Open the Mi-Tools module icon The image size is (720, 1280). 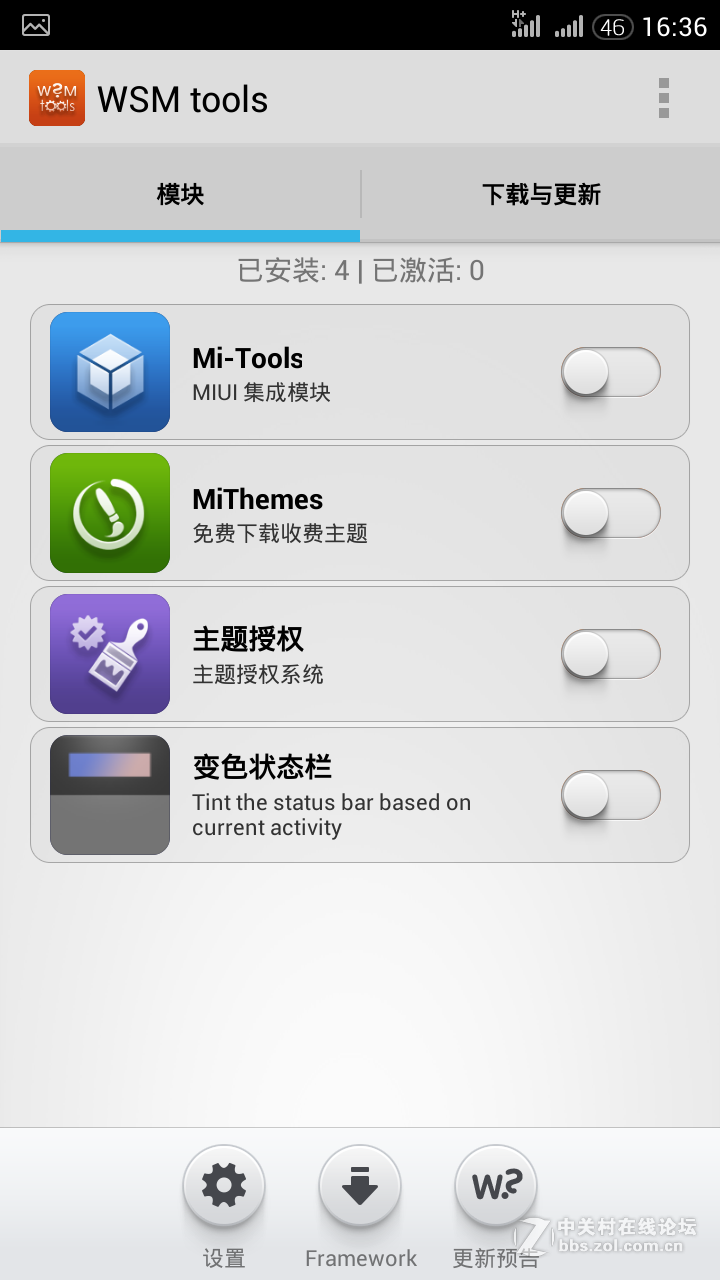click(x=109, y=371)
